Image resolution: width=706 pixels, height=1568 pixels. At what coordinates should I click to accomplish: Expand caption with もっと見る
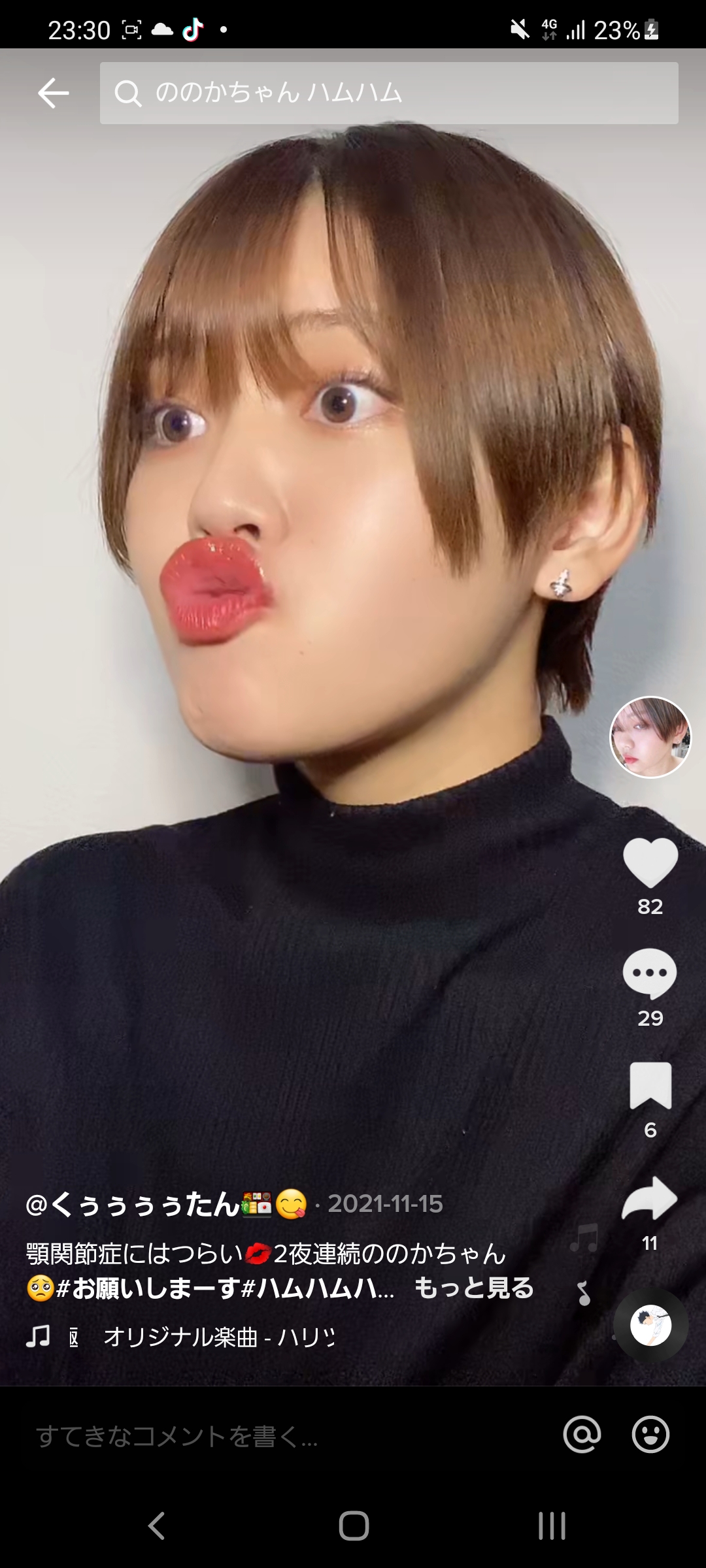tap(474, 1288)
